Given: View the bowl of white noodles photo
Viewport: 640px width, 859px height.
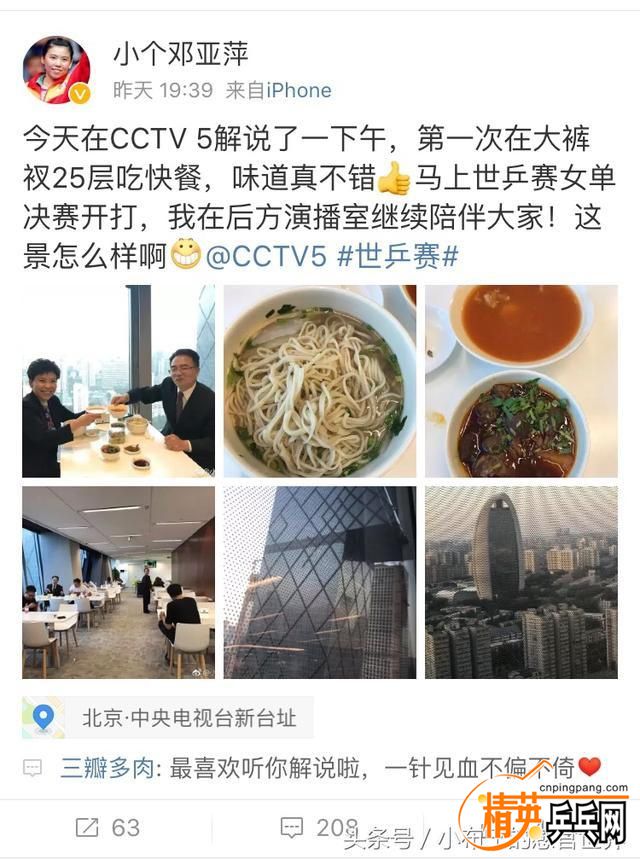Looking at the screenshot, I should [319, 381].
